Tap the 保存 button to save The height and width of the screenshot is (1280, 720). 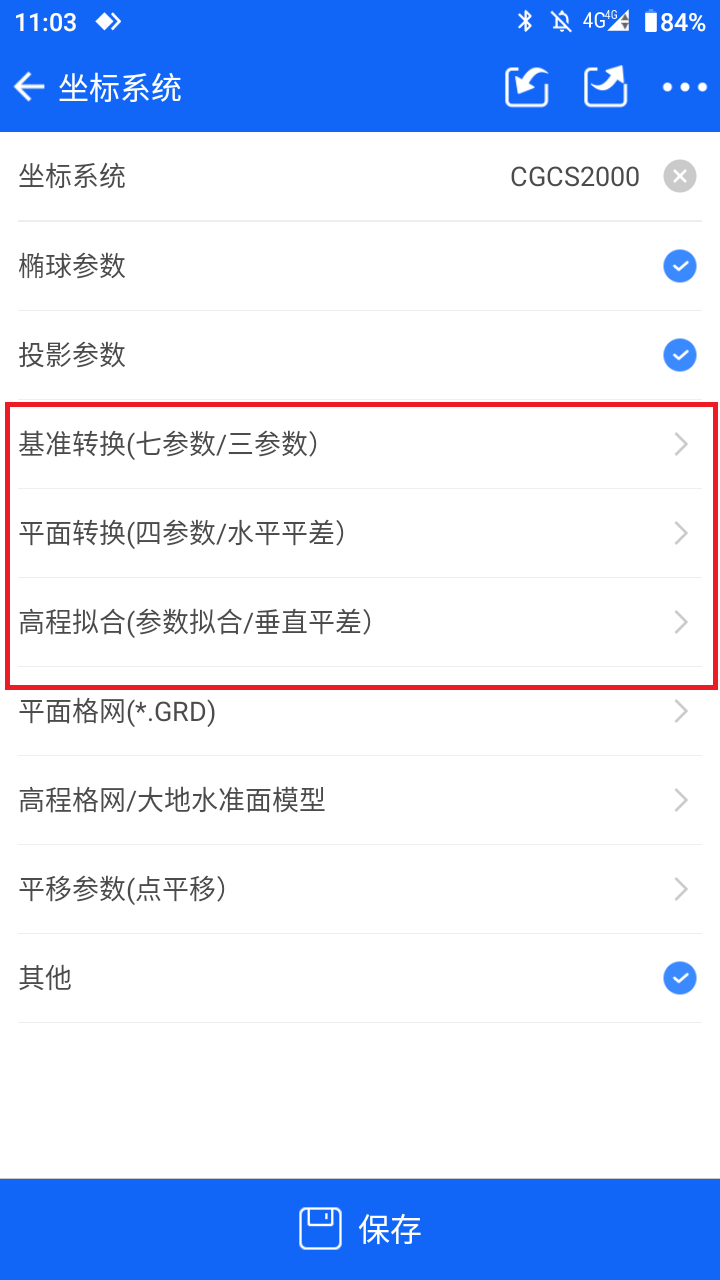coord(360,1229)
